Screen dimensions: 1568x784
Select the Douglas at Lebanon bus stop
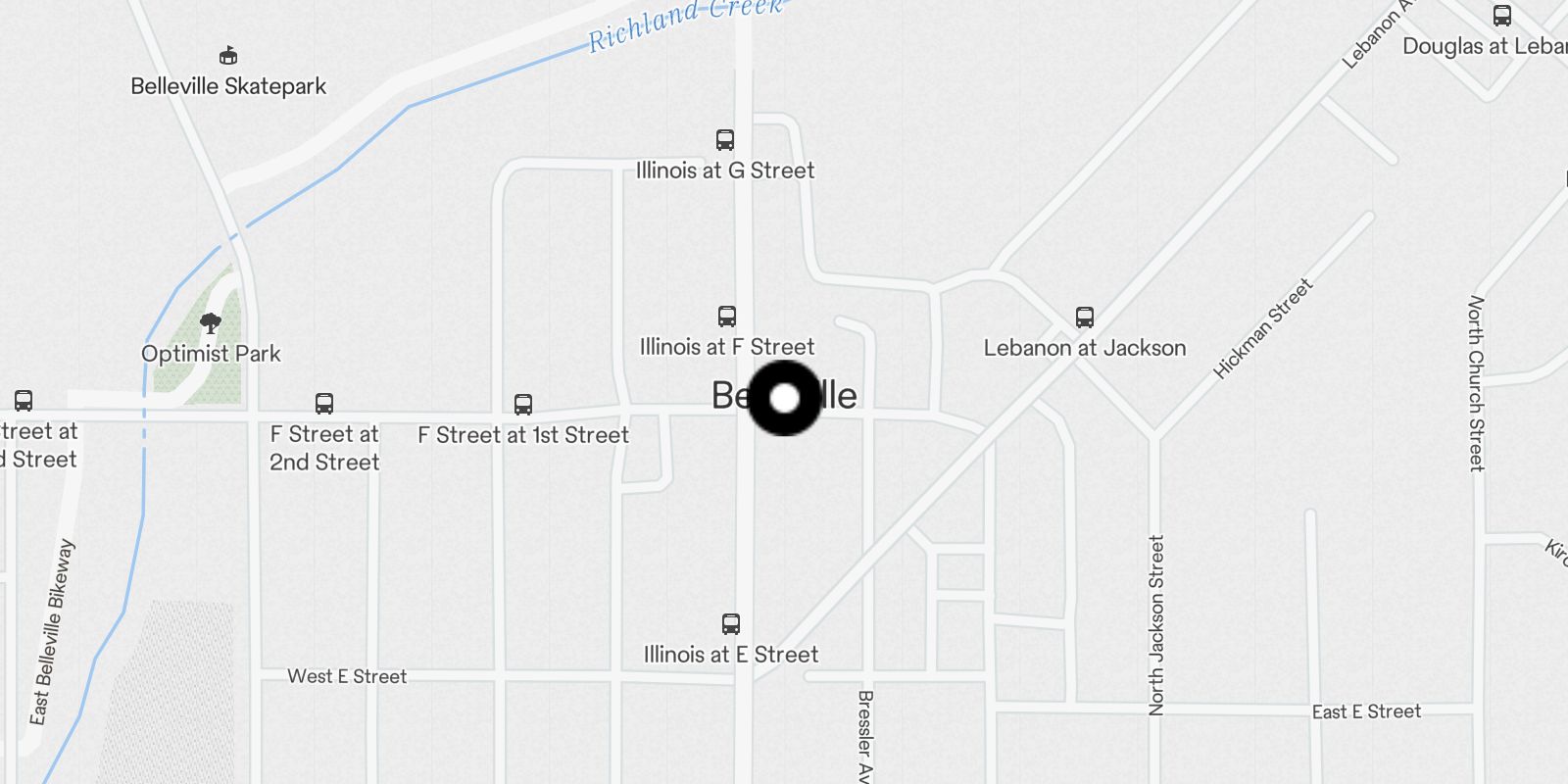pyautogui.click(x=1502, y=16)
